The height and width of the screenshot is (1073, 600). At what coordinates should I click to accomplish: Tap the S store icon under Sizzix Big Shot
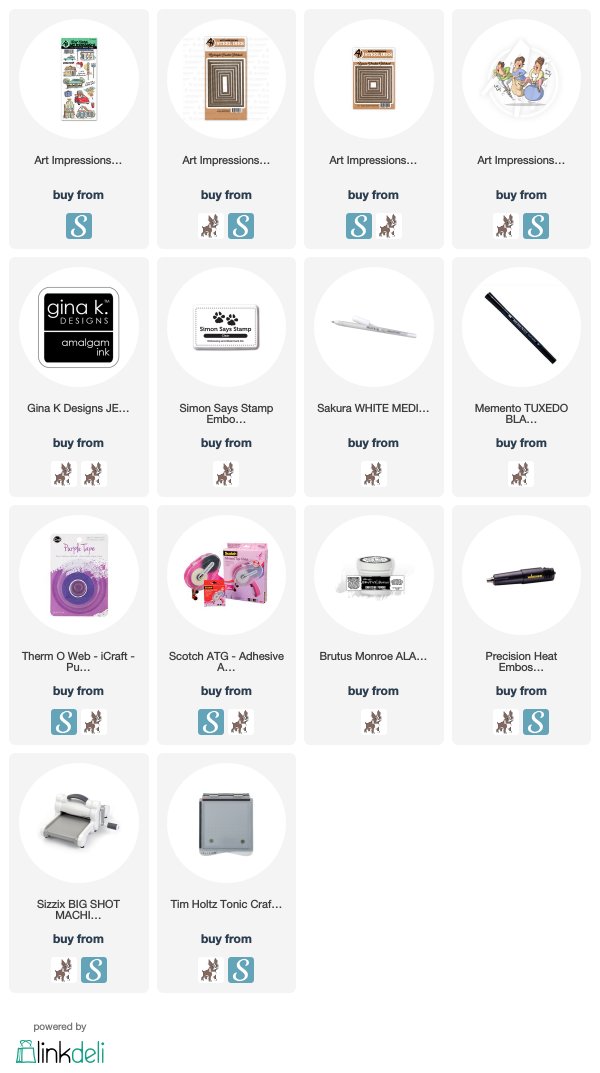tap(93, 969)
